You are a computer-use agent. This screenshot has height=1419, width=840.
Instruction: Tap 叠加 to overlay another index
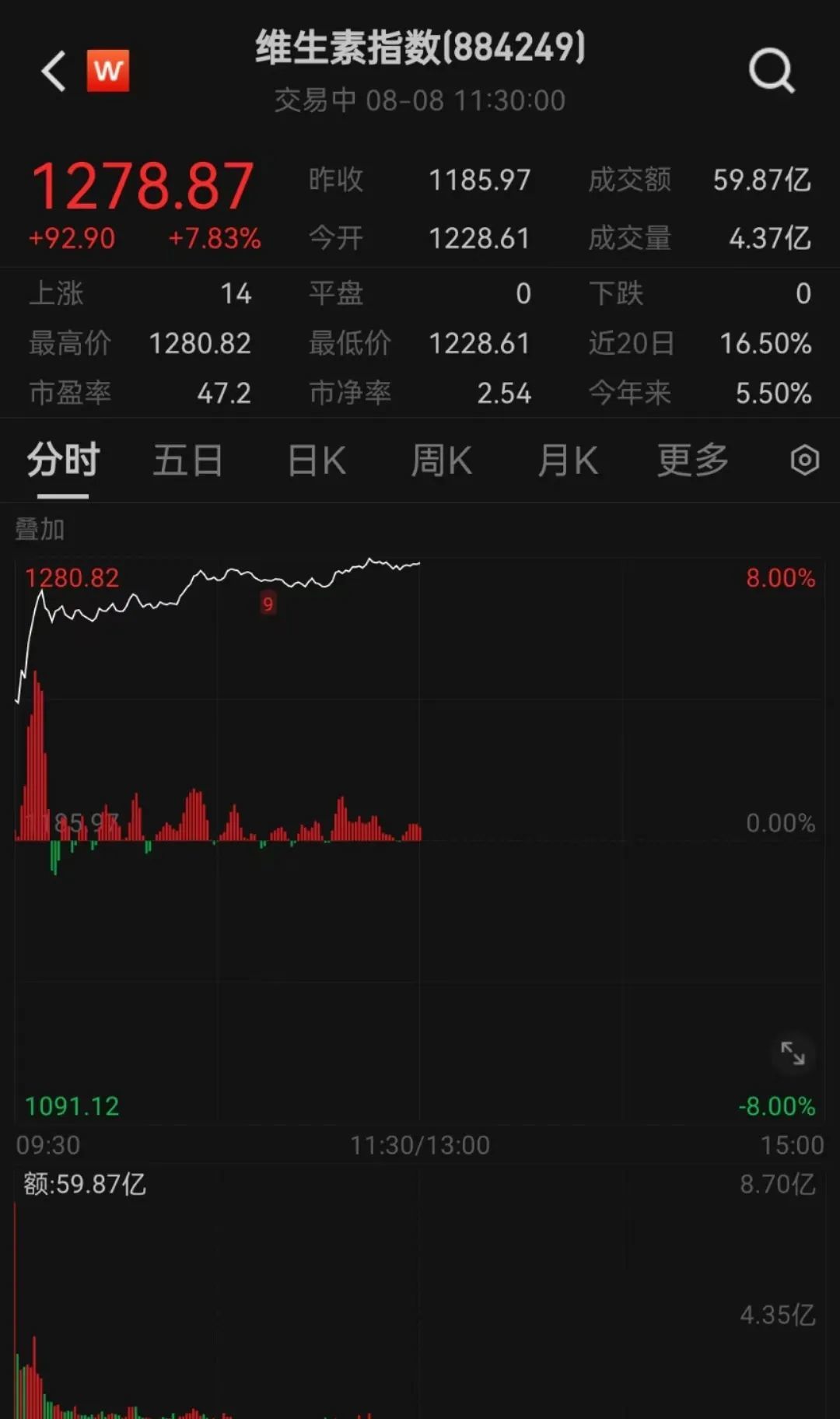coord(40,530)
